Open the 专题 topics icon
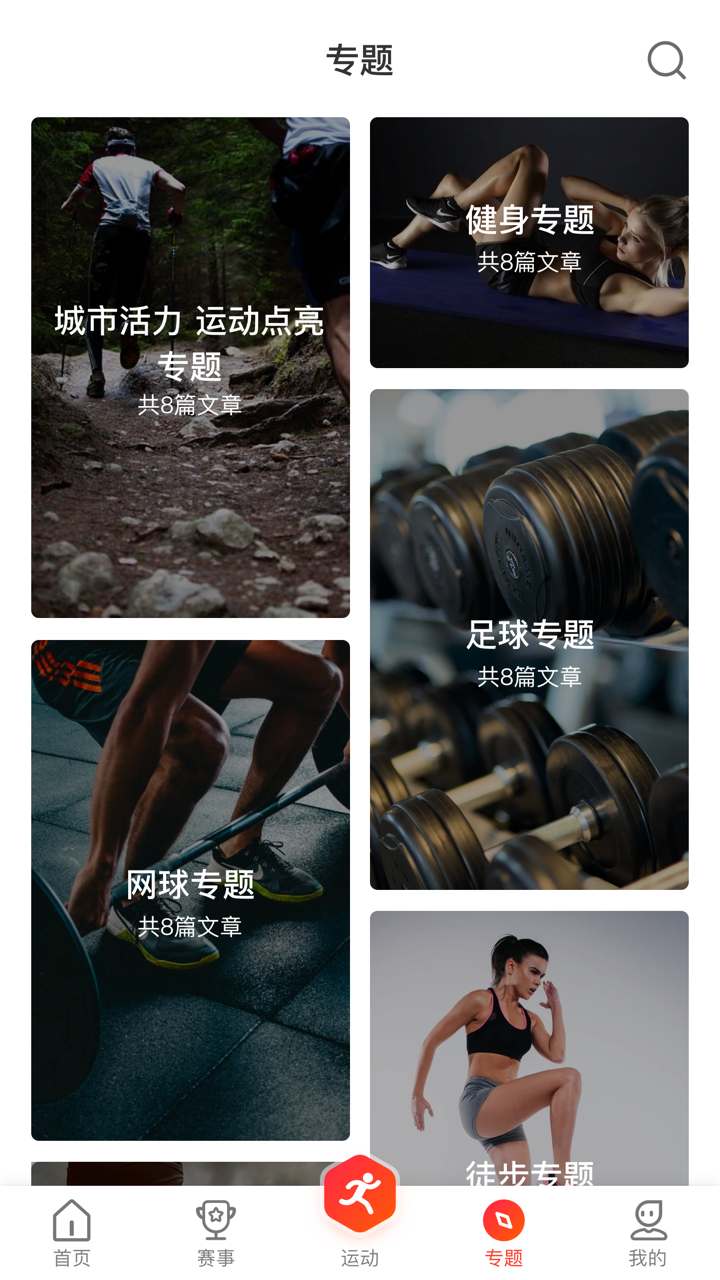 [x=504, y=1230]
